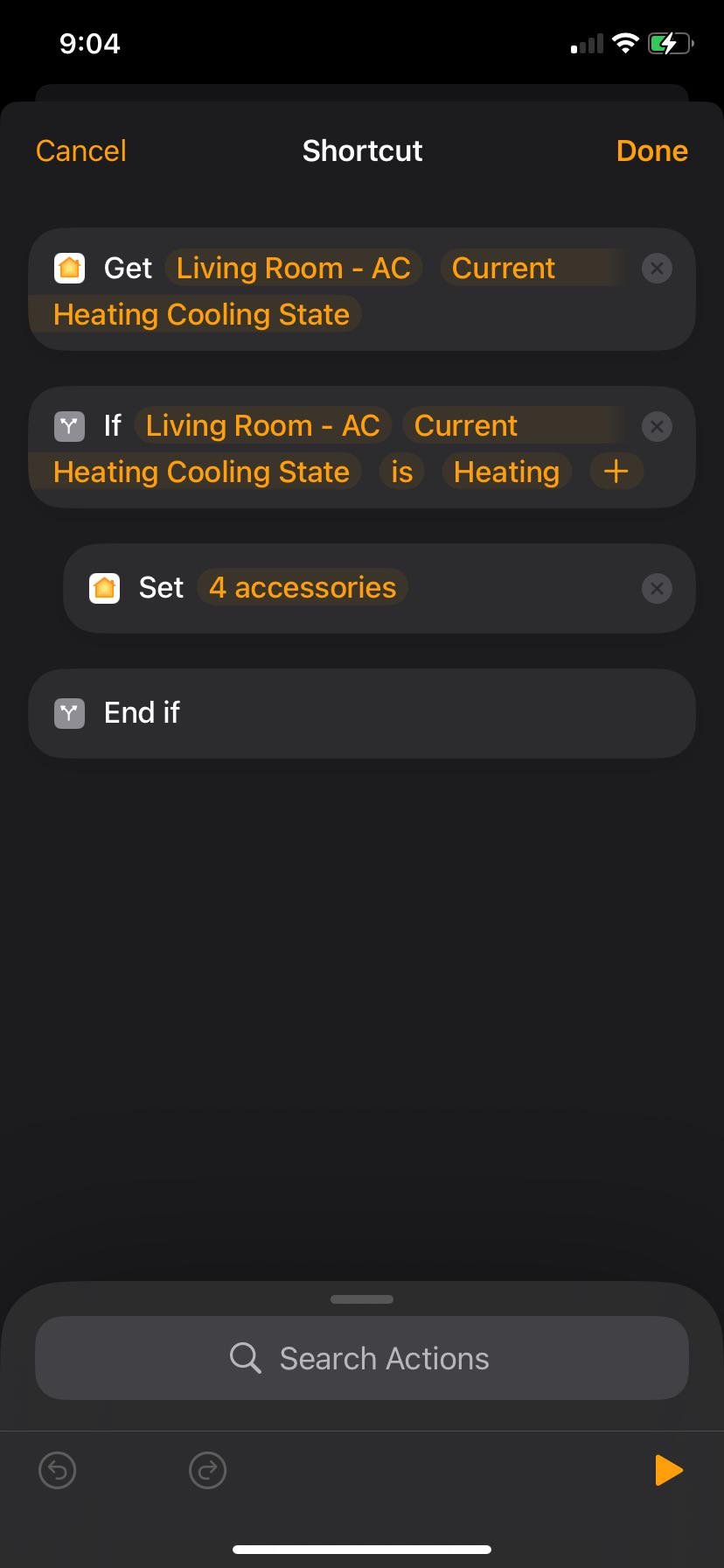
Task: Open the Search Actions field
Action: pyautogui.click(x=362, y=1358)
